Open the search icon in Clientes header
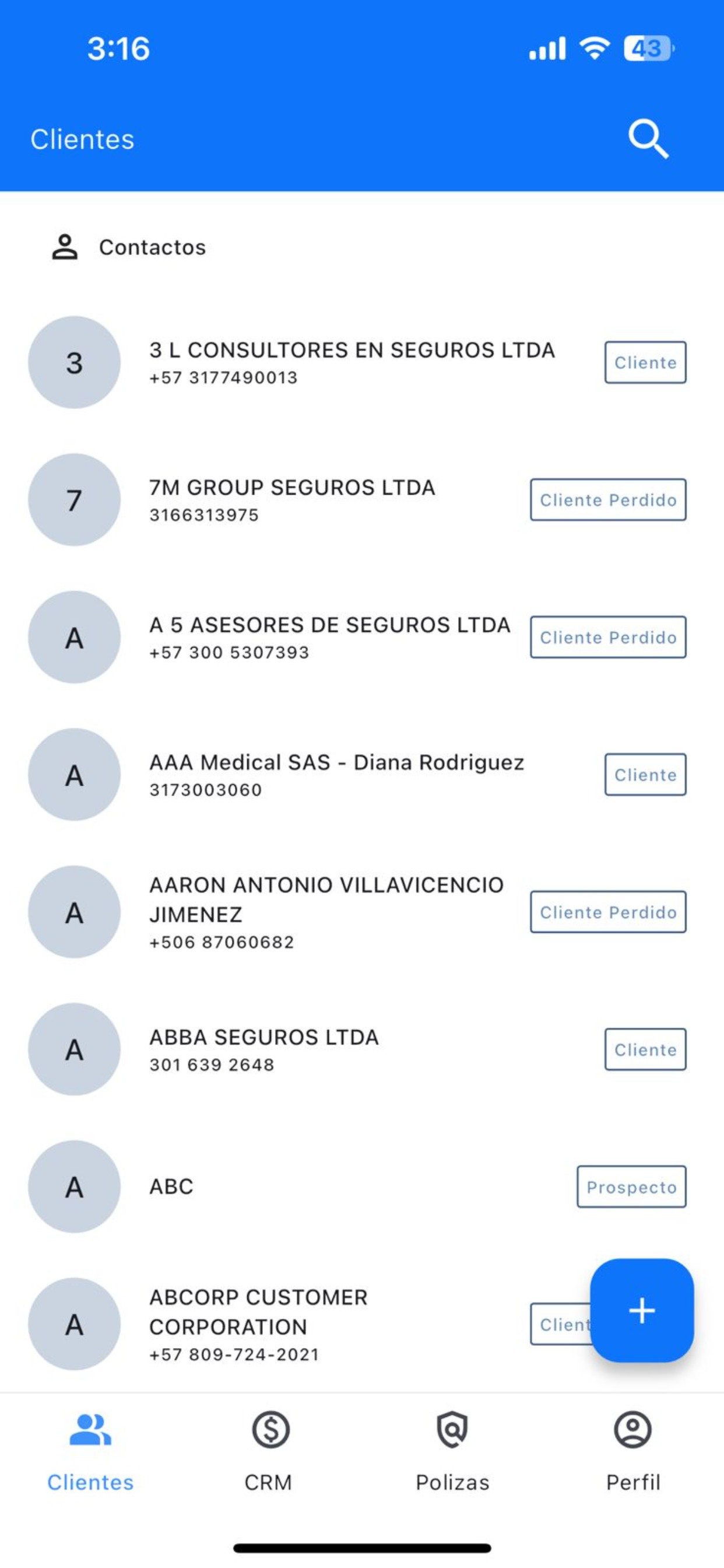Screen dimensions: 724x1568 [649, 139]
